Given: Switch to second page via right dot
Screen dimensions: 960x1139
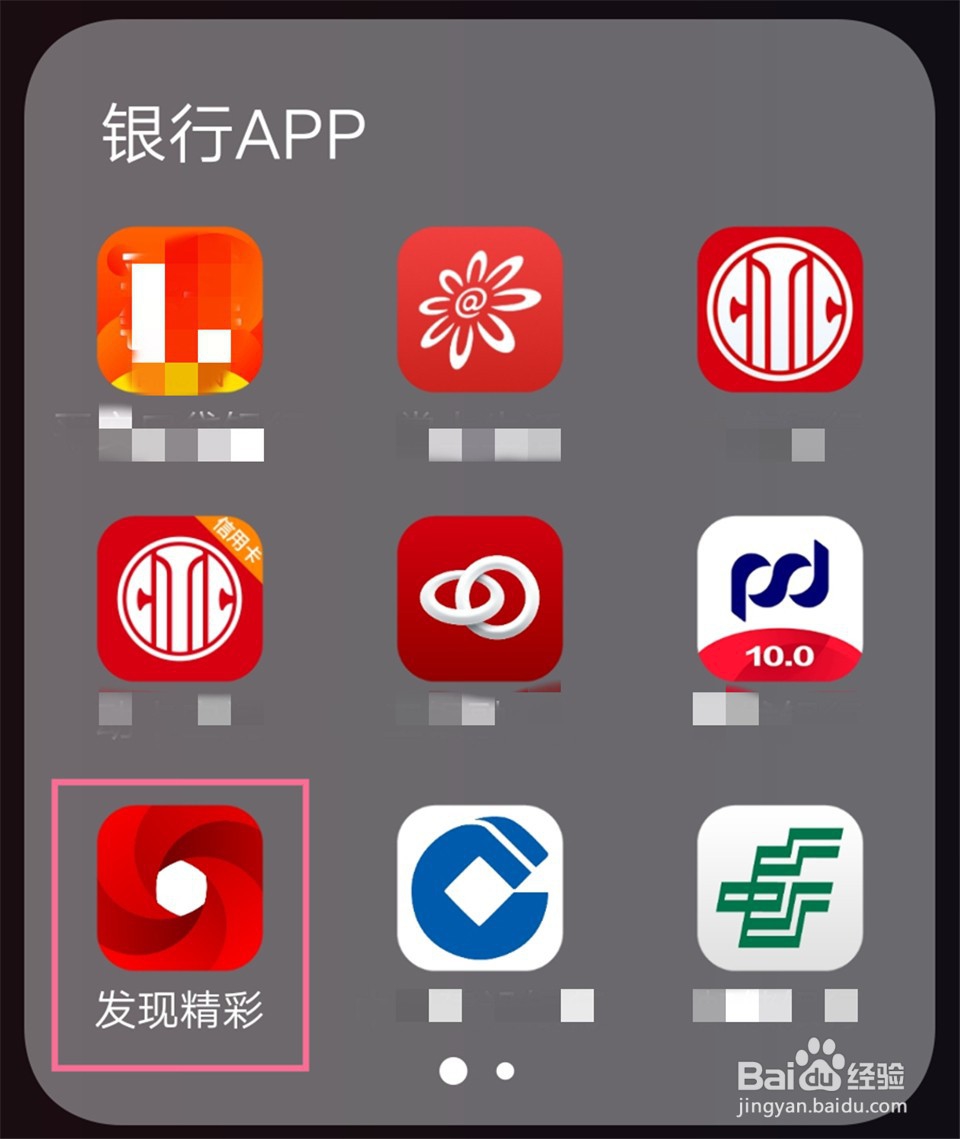Looking at the screenshot, I should click(x=503, y=1071).
